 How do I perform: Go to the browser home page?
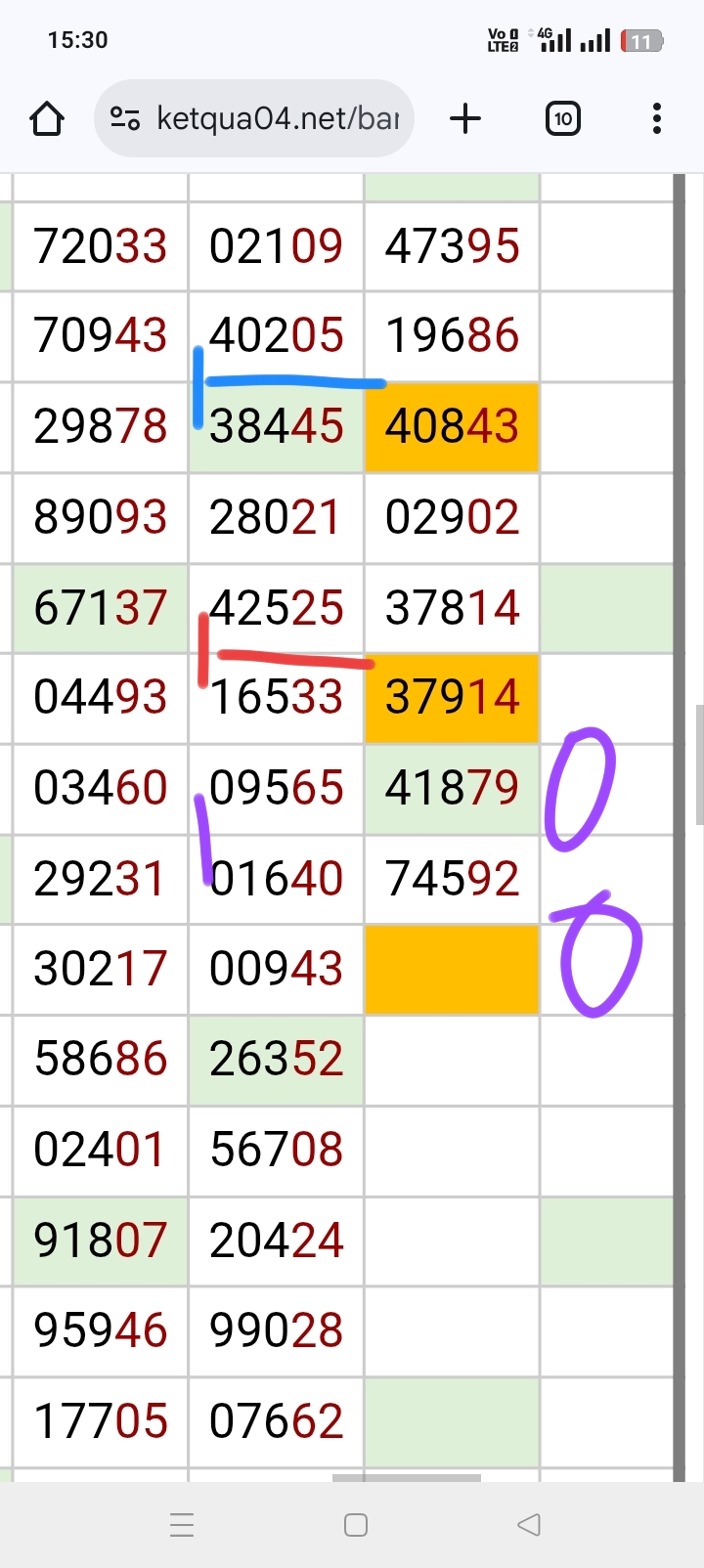point(47,119)
